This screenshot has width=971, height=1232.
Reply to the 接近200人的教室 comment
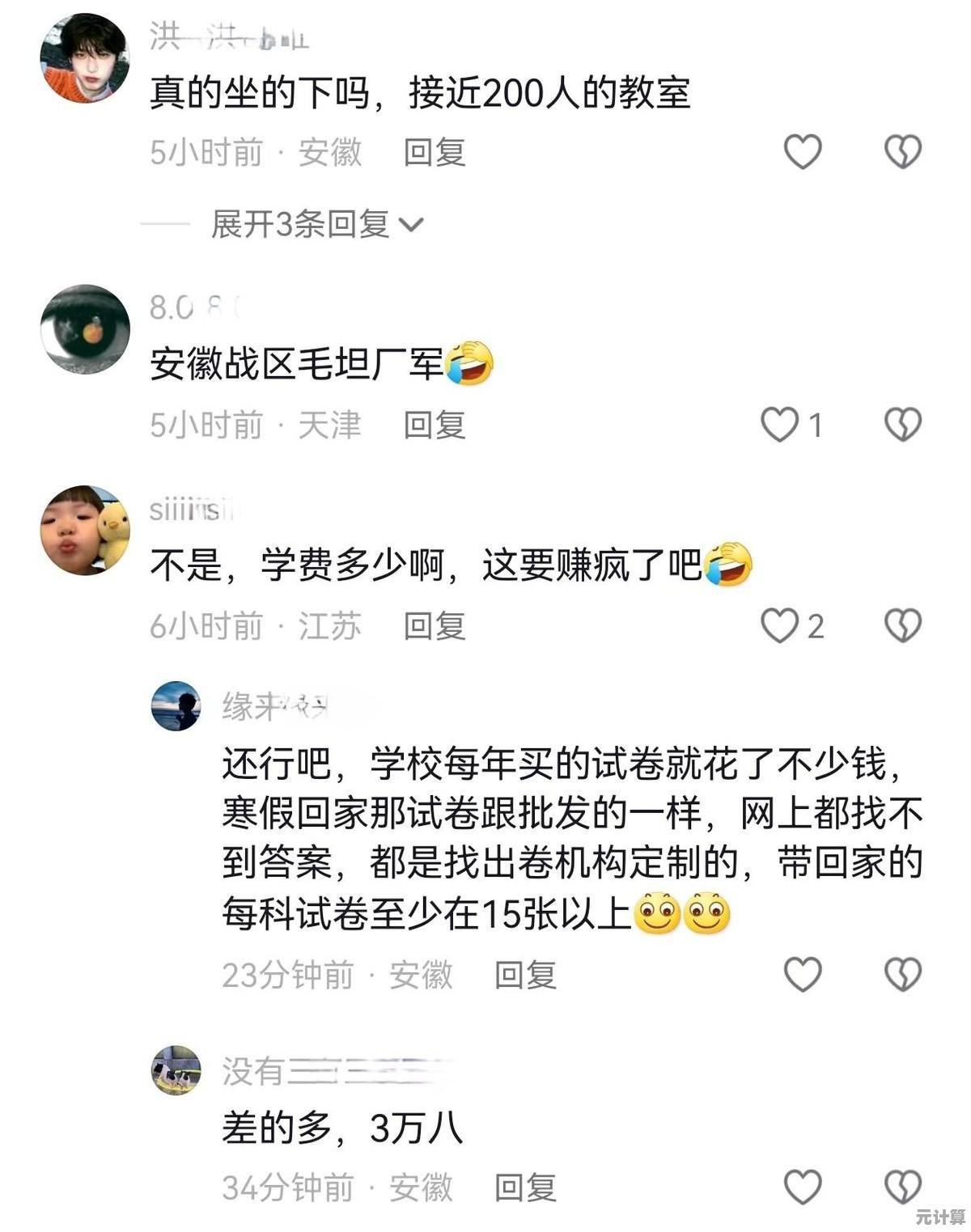coord(435,152)
